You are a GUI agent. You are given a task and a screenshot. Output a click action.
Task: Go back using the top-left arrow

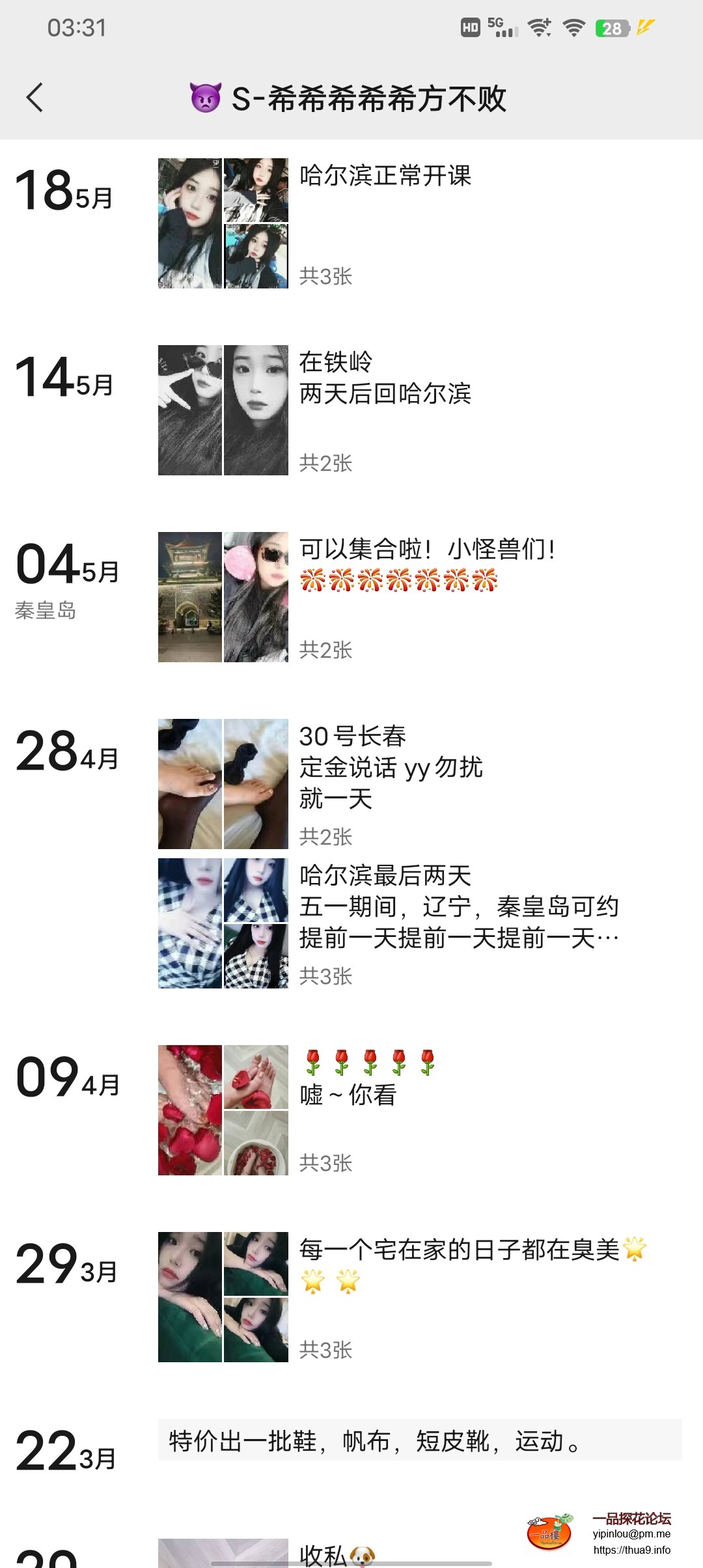click(x=34, y=98)
